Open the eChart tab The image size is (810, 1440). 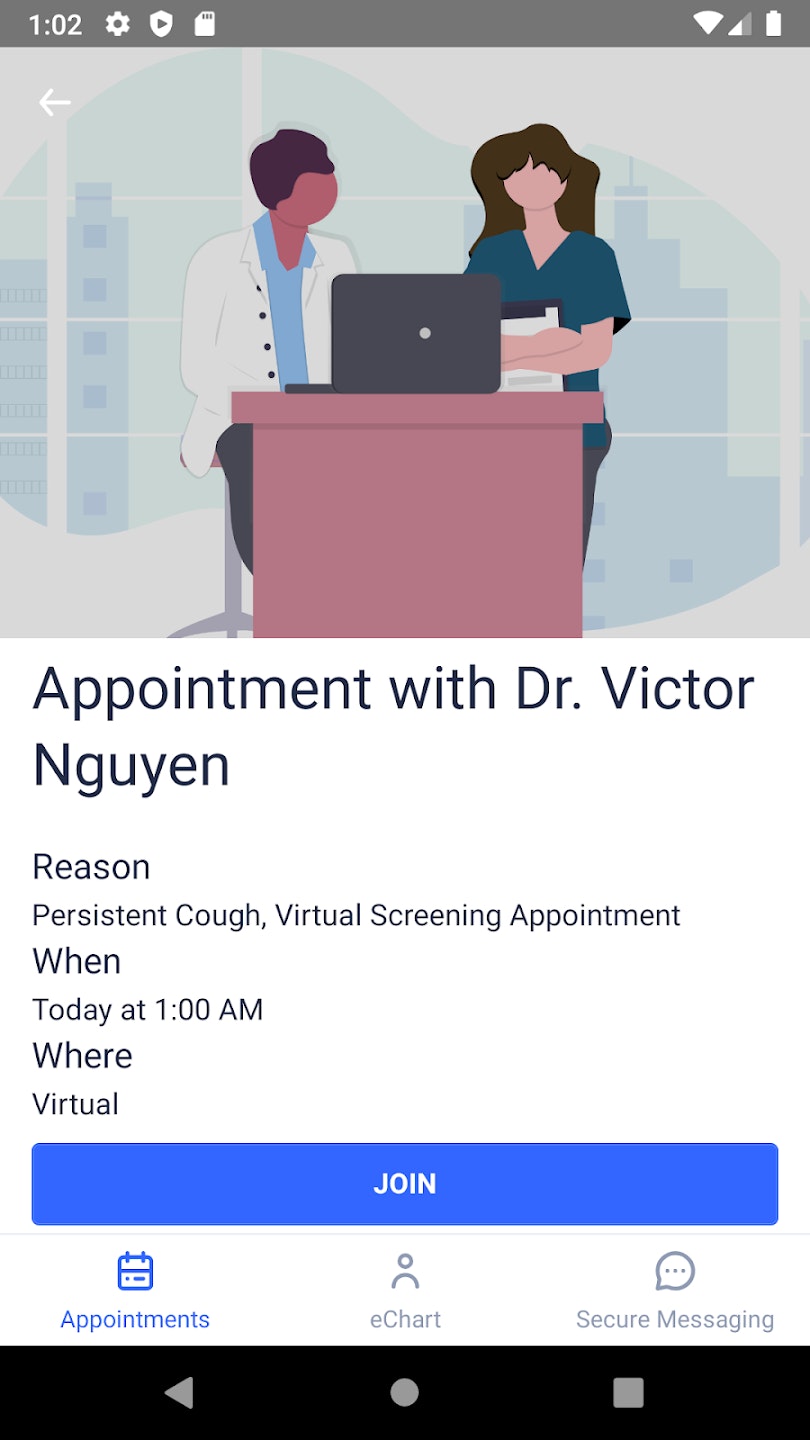(405, 1291)
